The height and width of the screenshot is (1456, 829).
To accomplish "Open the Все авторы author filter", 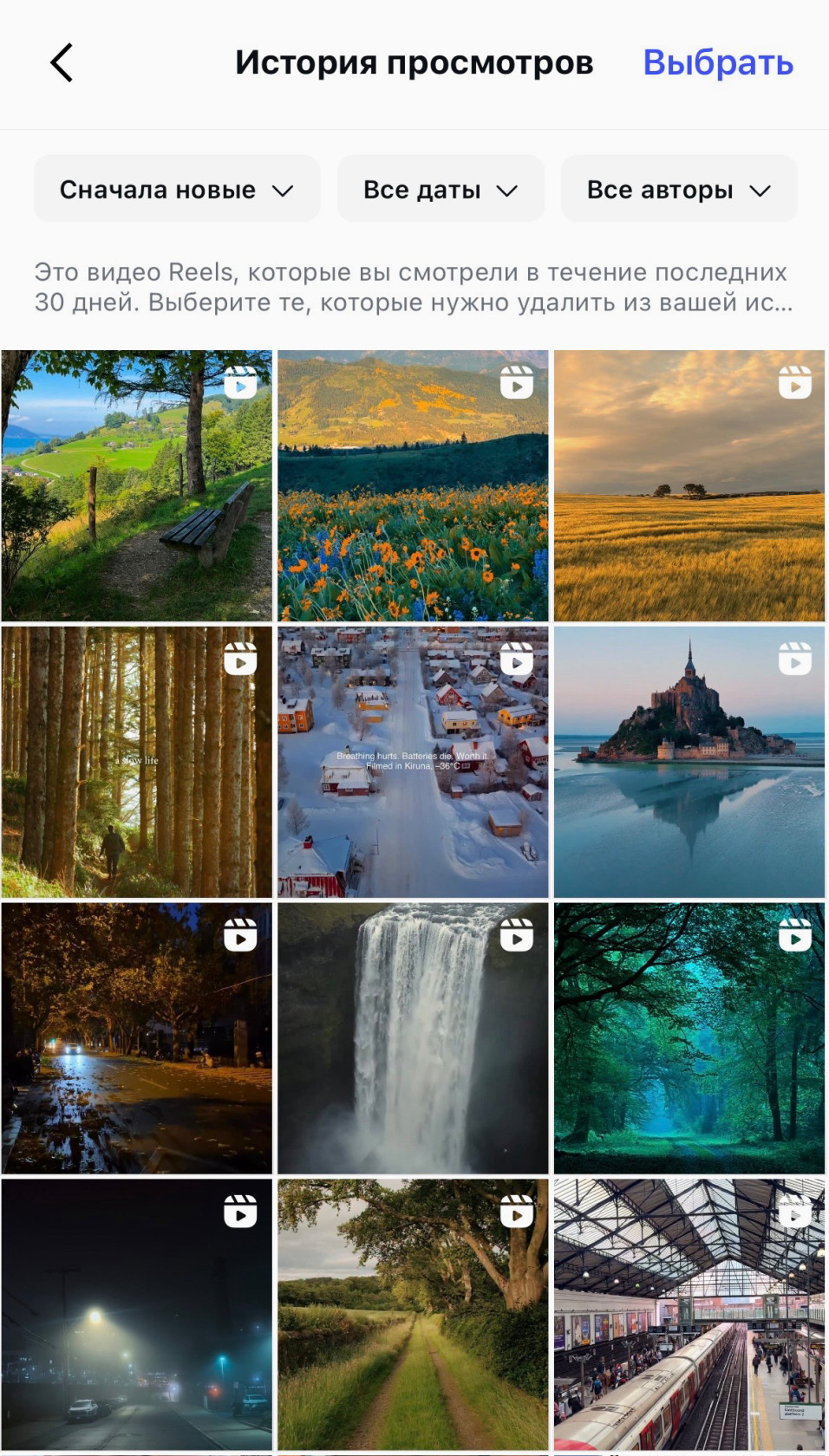I will click(x=678, y=190).
